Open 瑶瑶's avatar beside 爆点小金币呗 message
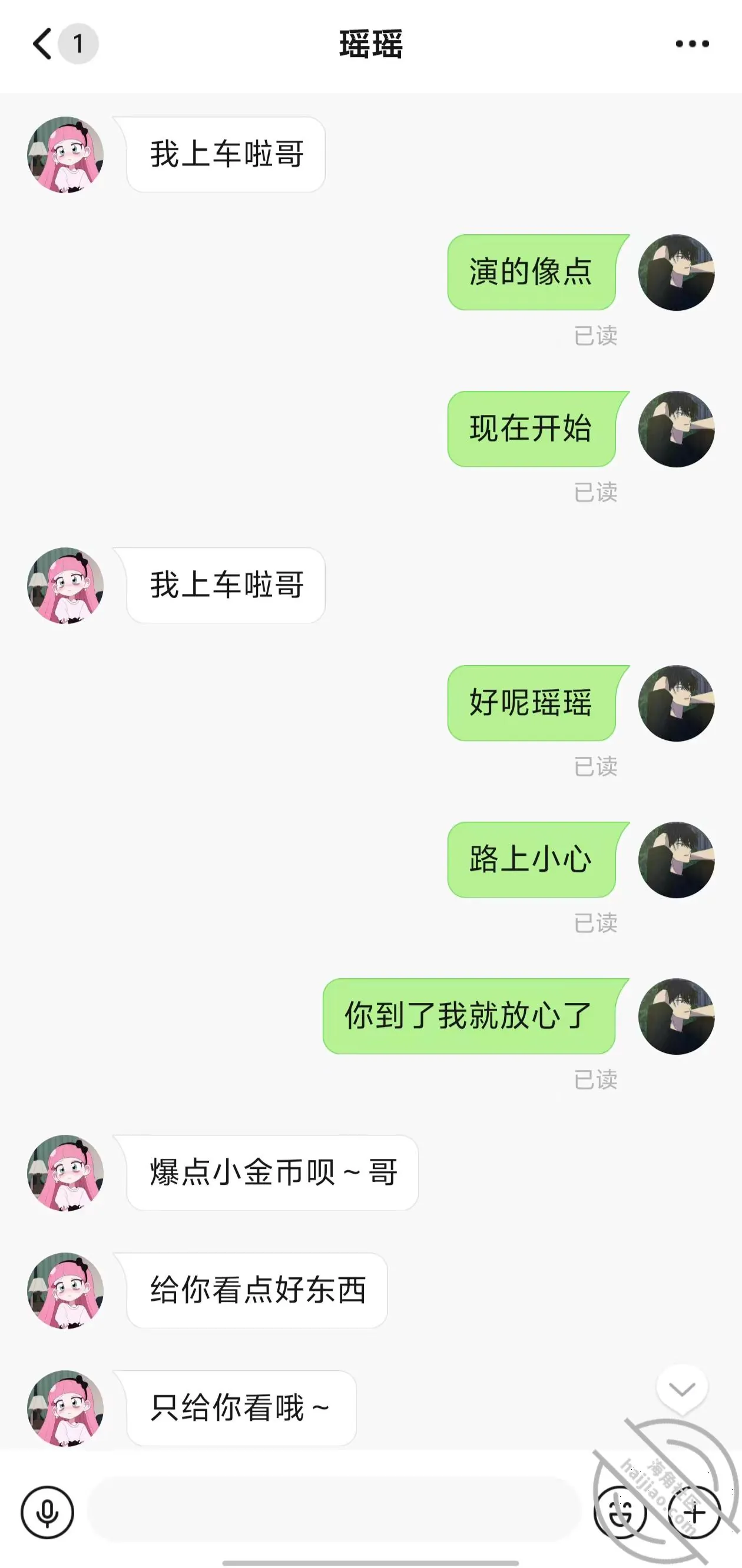Screen dimensions: 742x1568 point(65,1172)
